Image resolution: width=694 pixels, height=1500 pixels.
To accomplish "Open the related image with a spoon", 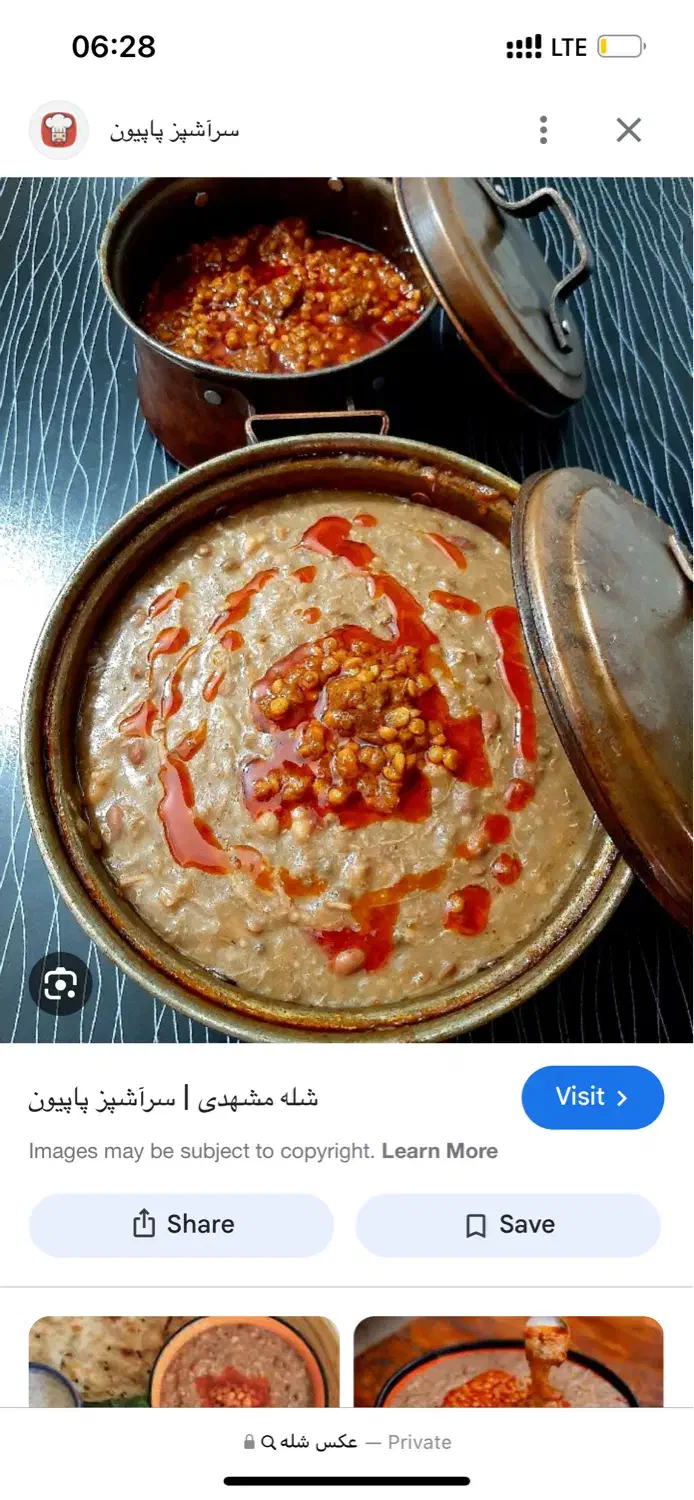I will (508, 1362).
